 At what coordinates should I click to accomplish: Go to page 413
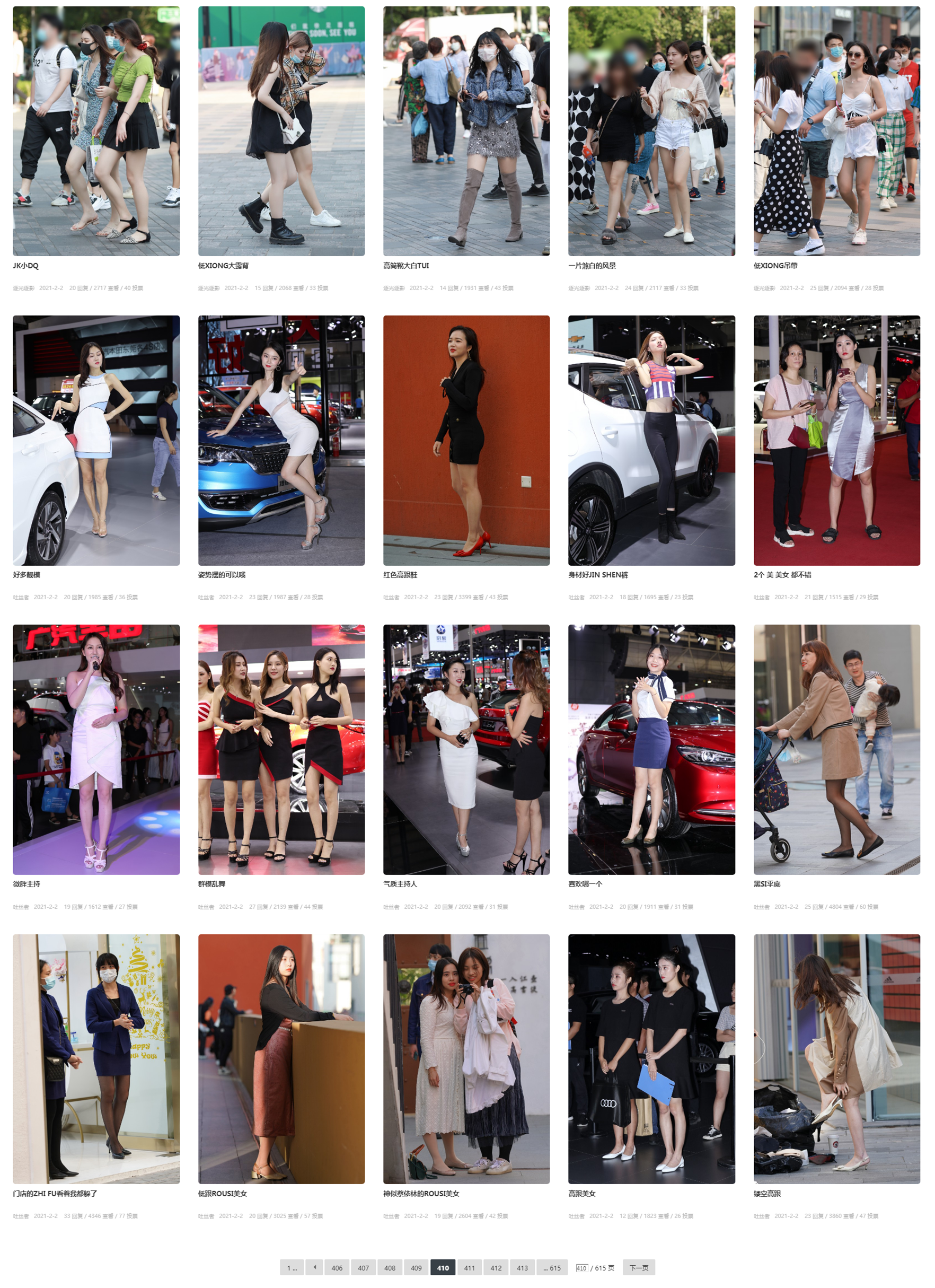[x=522, y=1267]
